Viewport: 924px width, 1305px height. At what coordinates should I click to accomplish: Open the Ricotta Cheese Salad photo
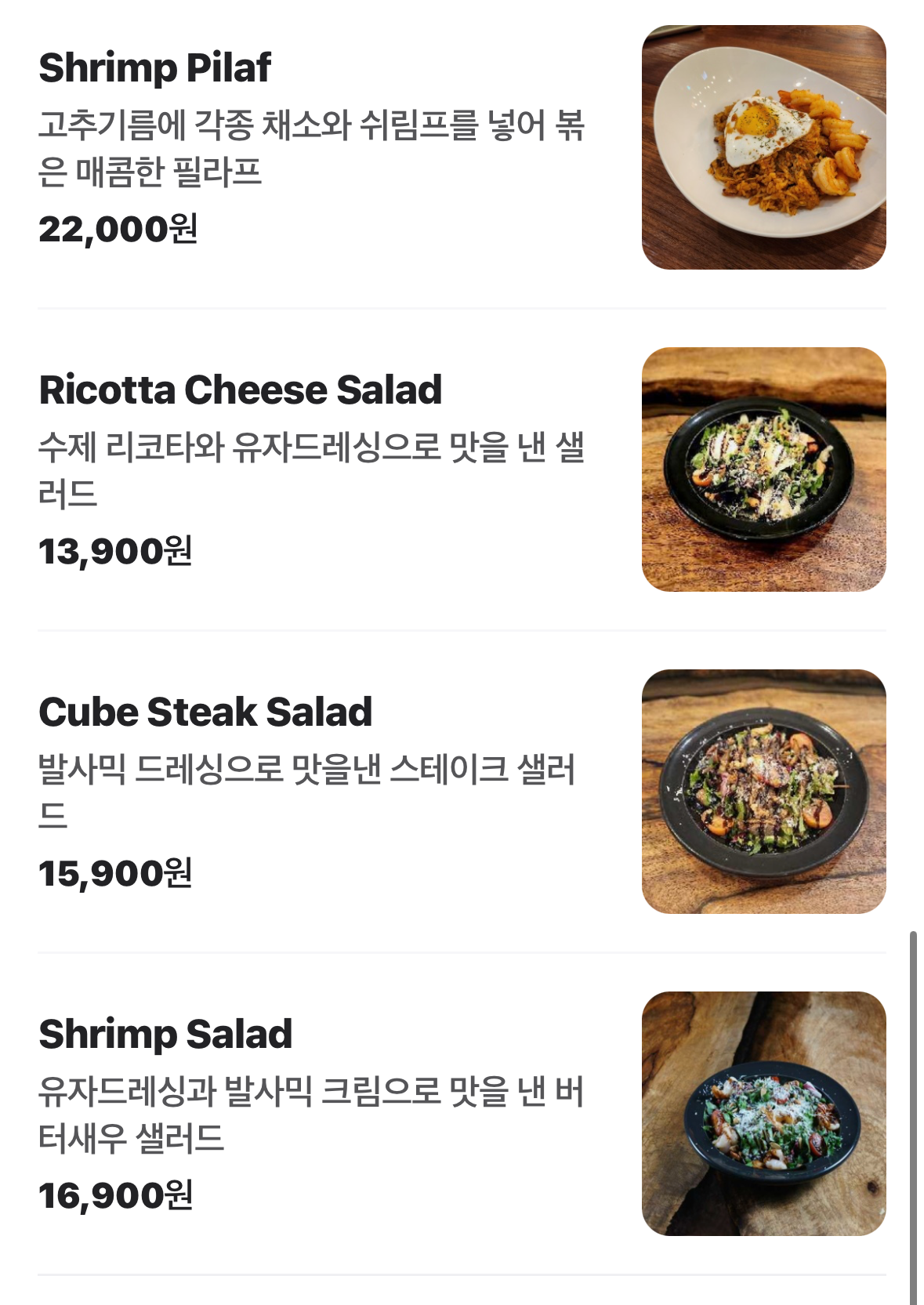[x=763, y=469]
